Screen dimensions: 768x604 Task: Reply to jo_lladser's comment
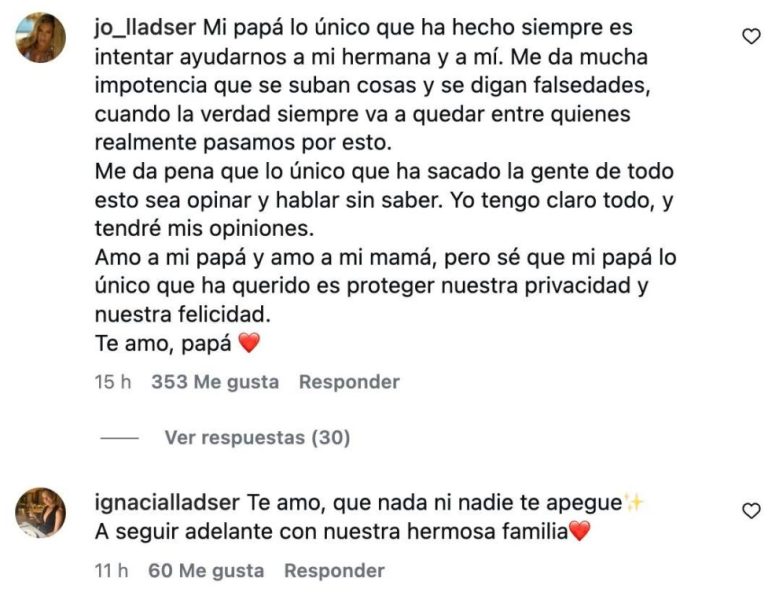(x=349, y=382)
